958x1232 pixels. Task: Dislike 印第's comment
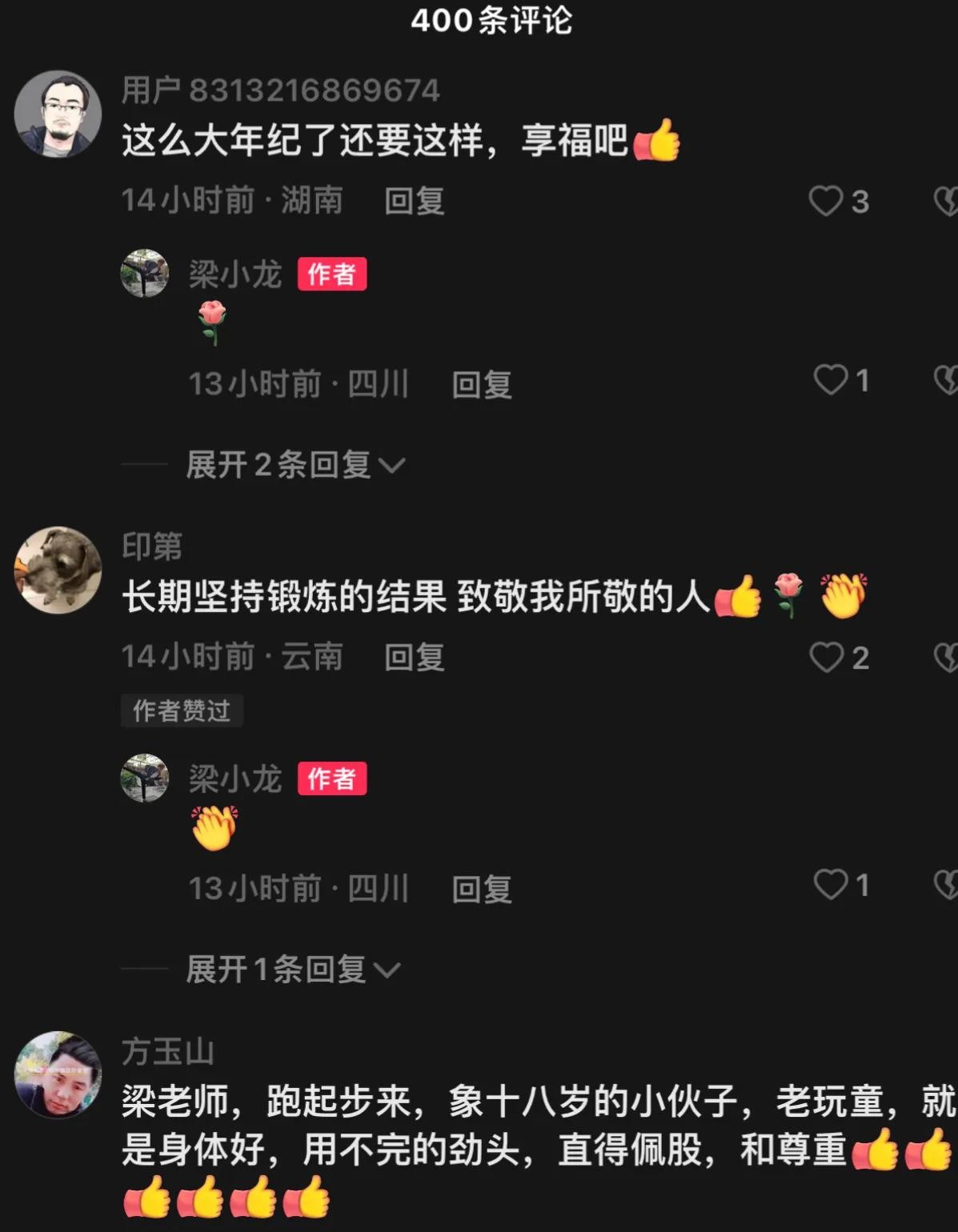tap(946, 658)
